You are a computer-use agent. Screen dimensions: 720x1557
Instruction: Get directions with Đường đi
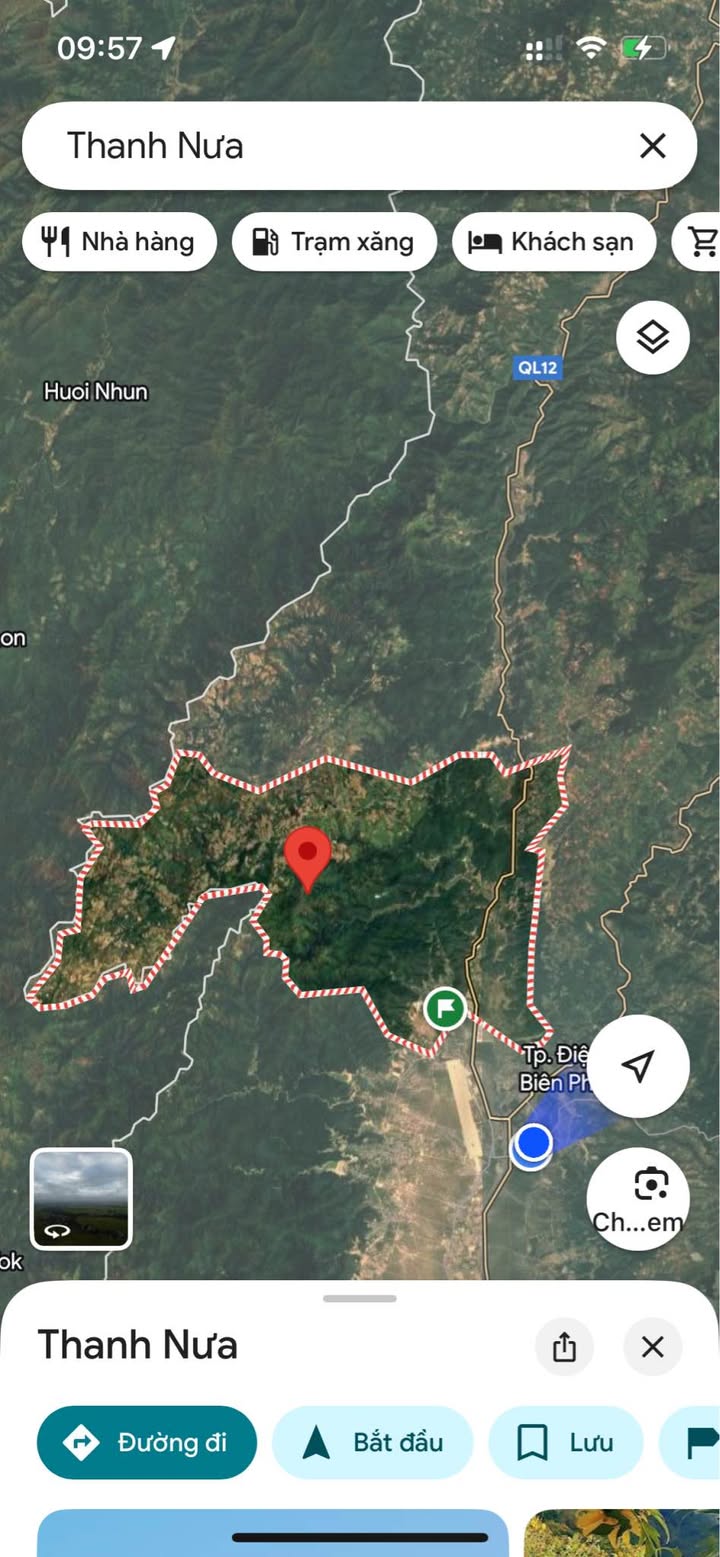pyautogui.click(x=147, y=1443)
